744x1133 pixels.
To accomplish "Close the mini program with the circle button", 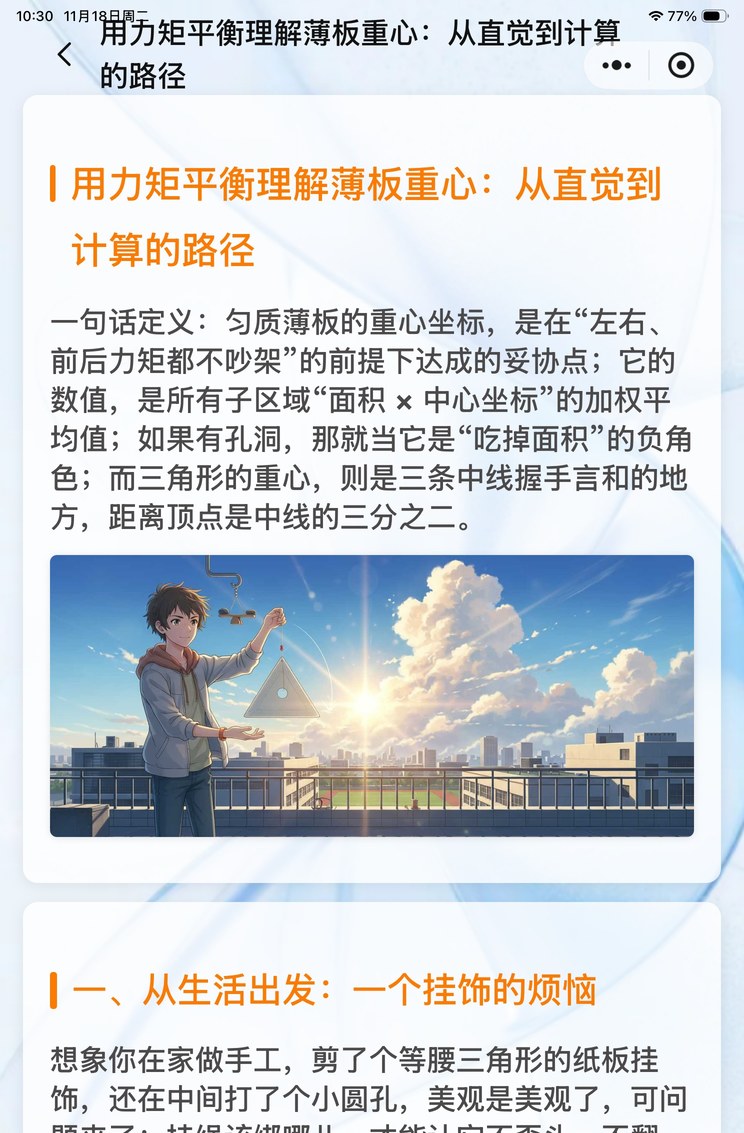I will point(681,66).
